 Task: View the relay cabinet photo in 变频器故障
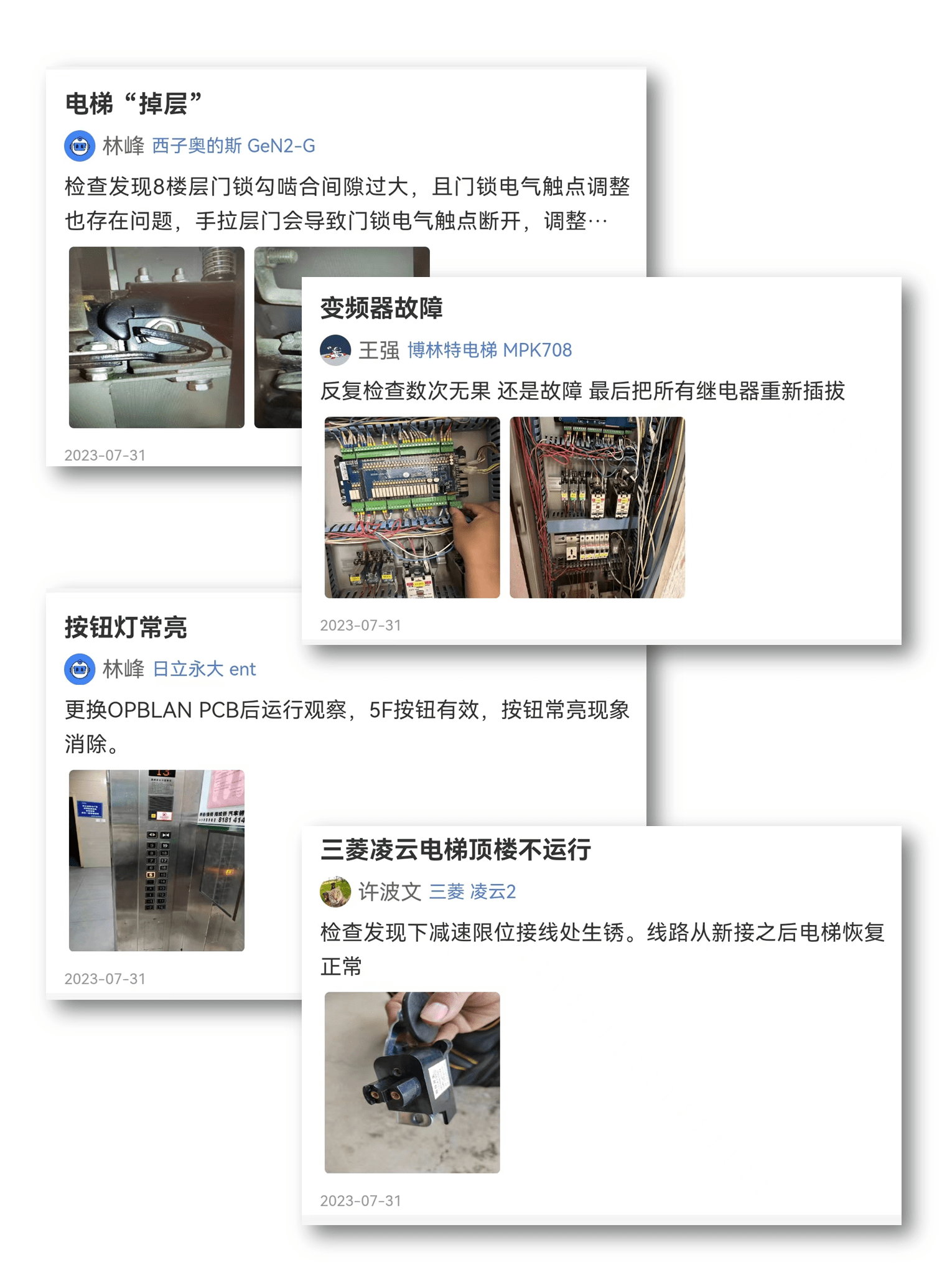tap(599, 509)
